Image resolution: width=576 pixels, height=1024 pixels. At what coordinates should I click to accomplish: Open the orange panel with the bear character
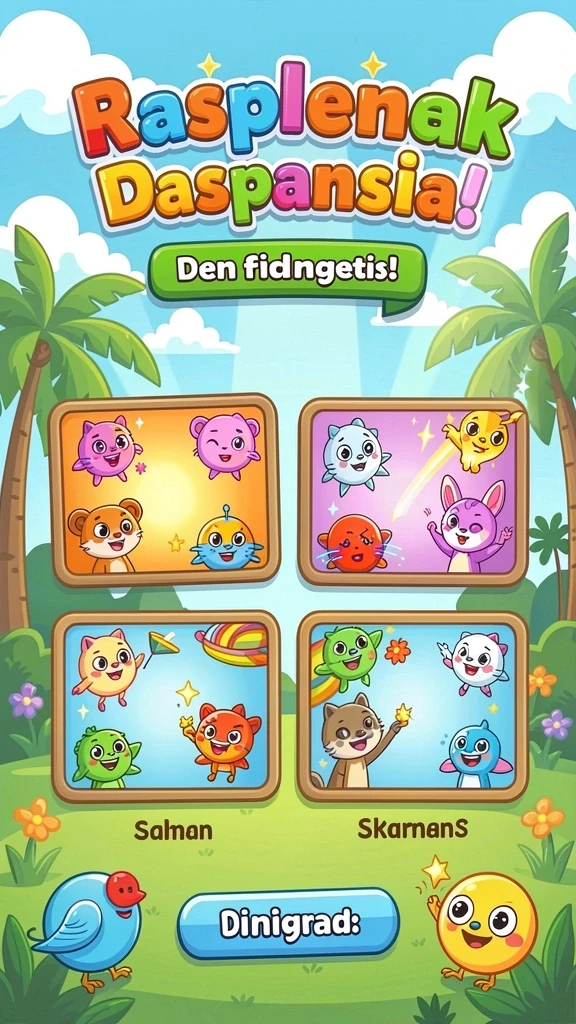tap(165, 490)
